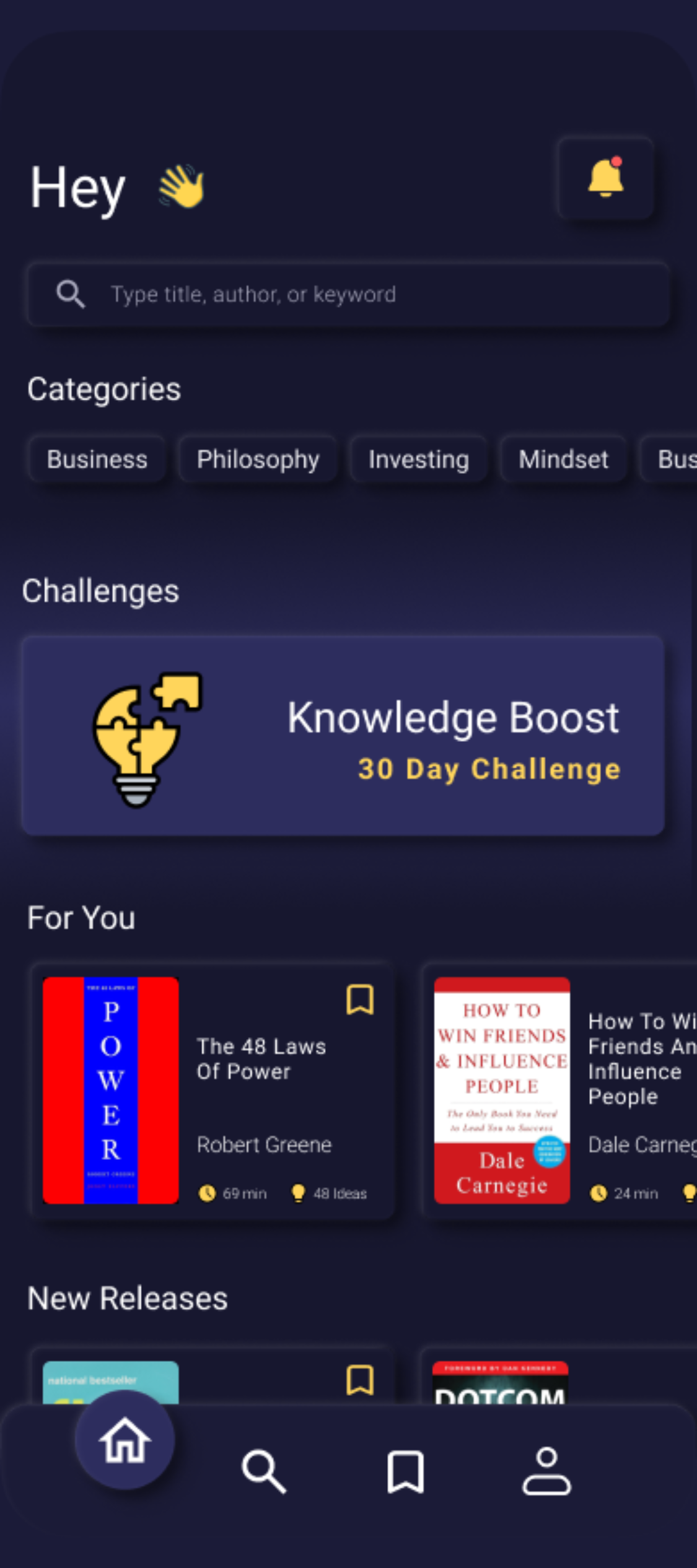Open The 48 Laws Of Power book card
This screenshot has height=1568, width=697.
point(211,1090)
